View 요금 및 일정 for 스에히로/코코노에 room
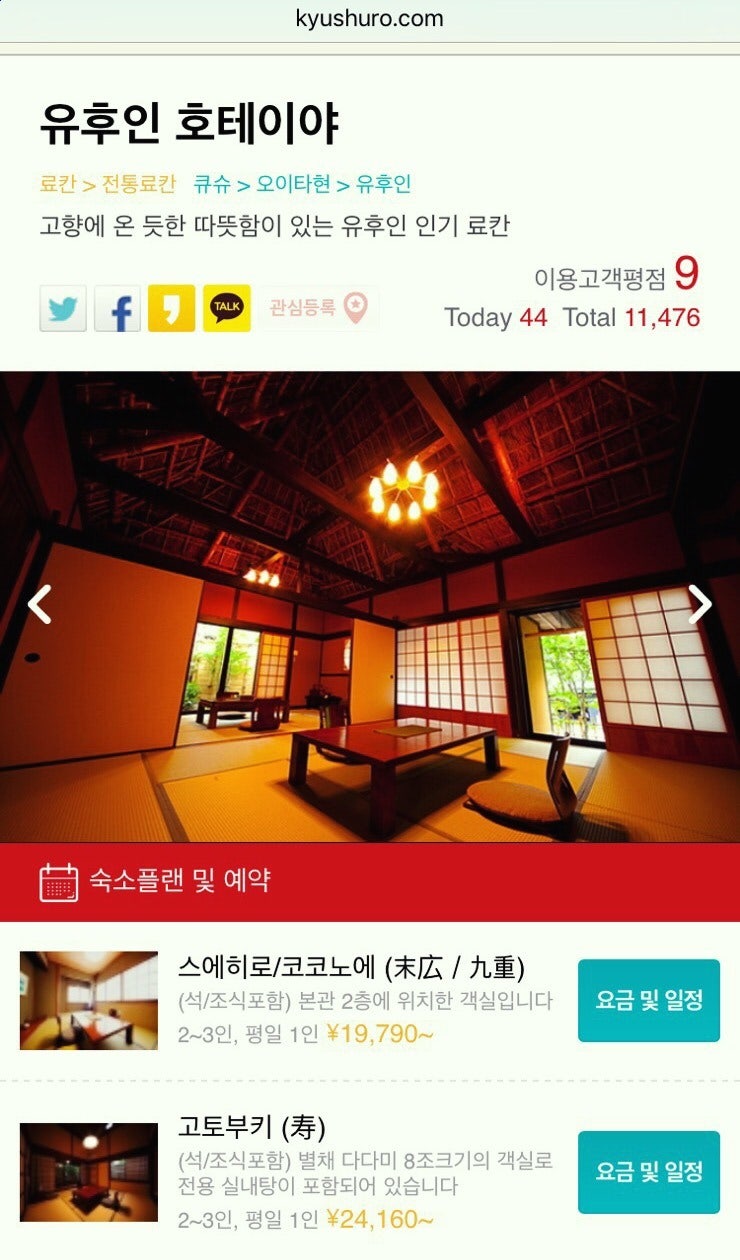740x1260 pixels. tap(648, 1000)
